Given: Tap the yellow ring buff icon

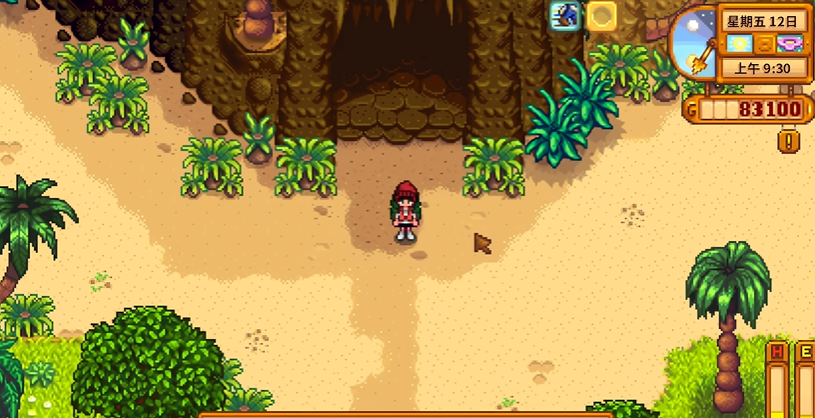Looking at the screenshot, I should coord(601,15).
